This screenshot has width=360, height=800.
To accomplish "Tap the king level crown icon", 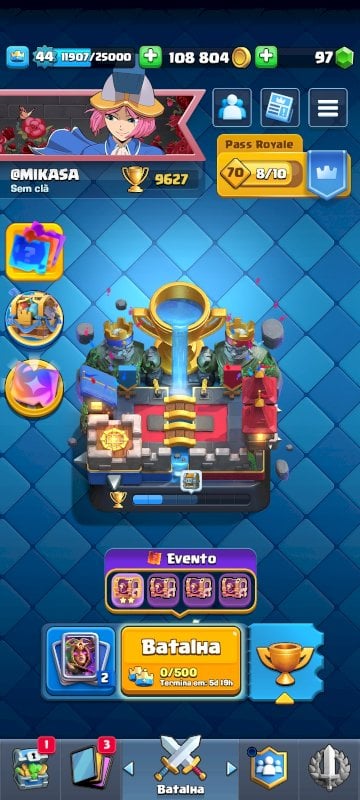I will (17, 57).
